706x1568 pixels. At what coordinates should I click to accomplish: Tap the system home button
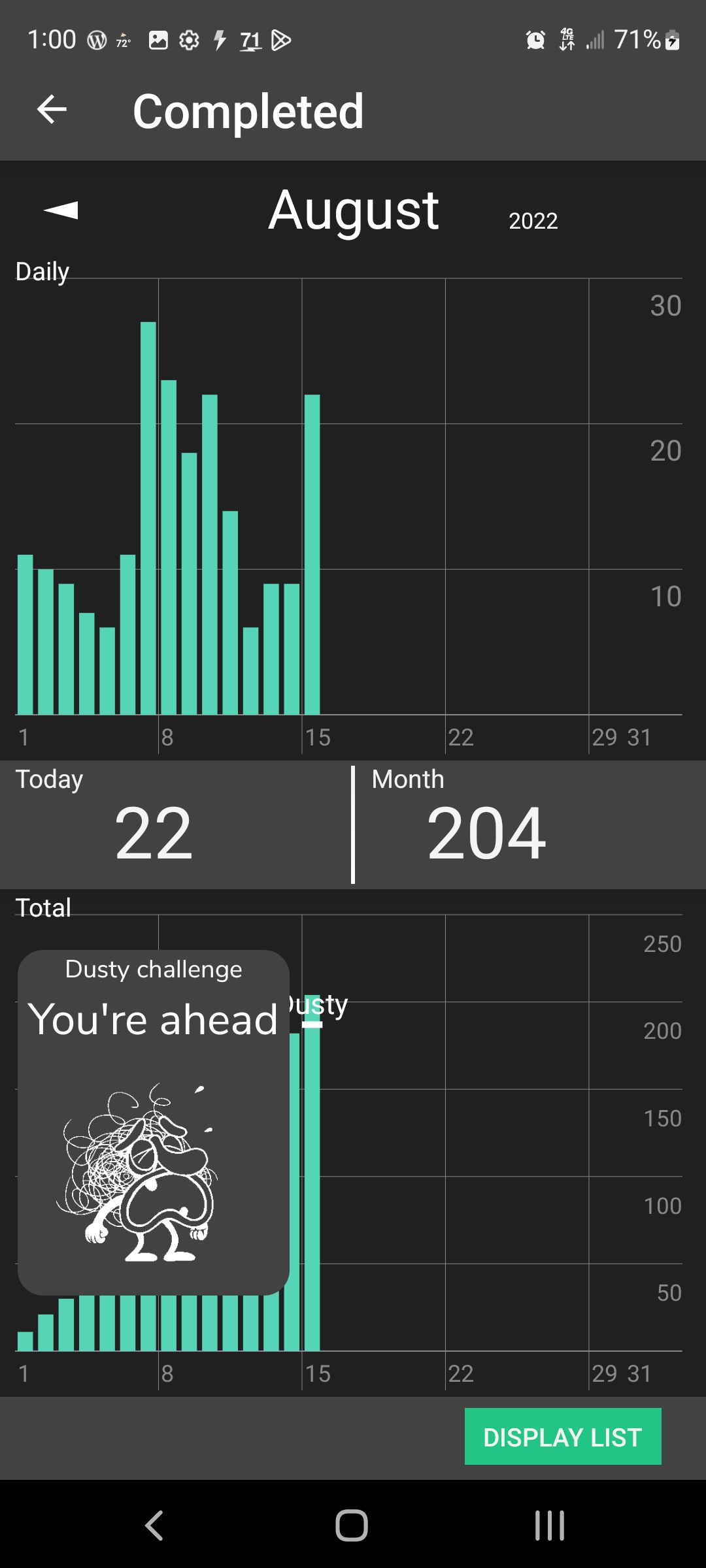tap(352, 1526)
